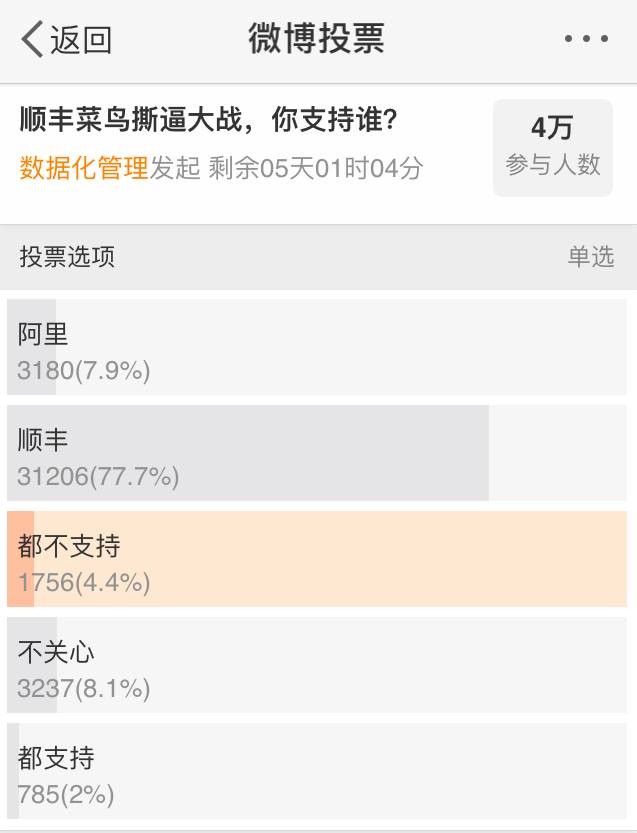Select the 顺丰 poll option

point(316,453)
